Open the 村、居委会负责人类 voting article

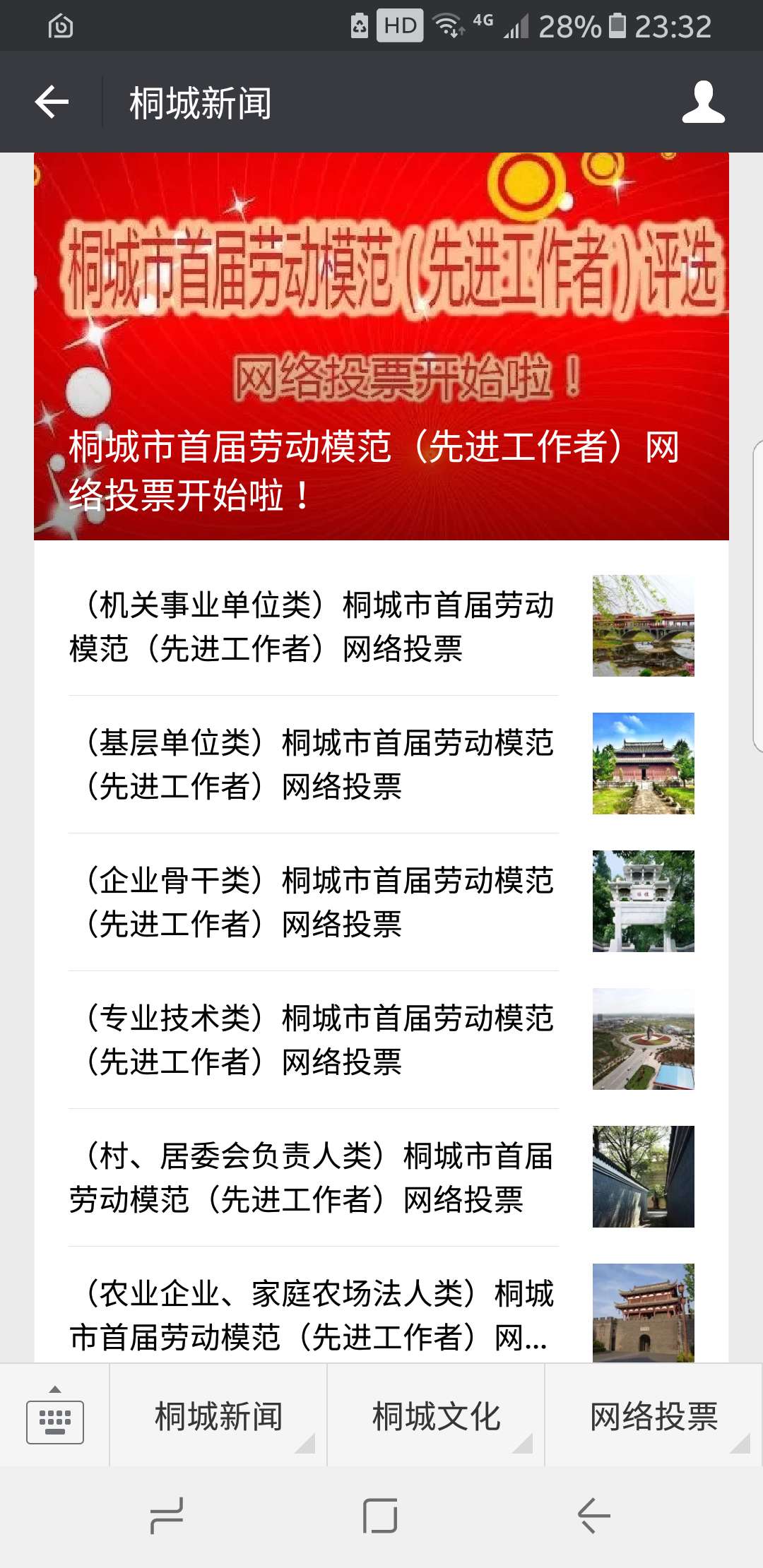(x=312, y=1177)
